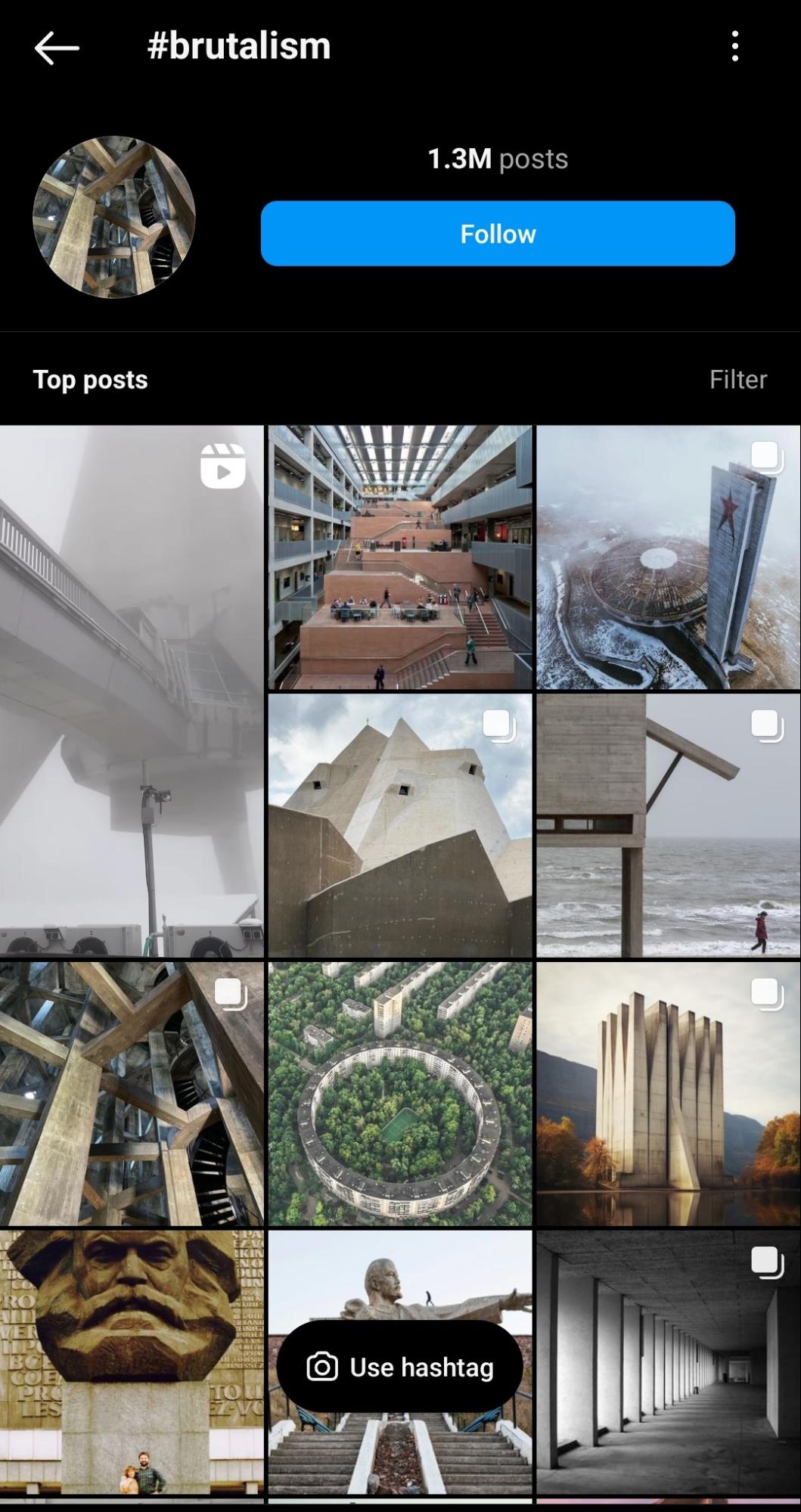Open the three-dot overflow menu

click(734, 46)
